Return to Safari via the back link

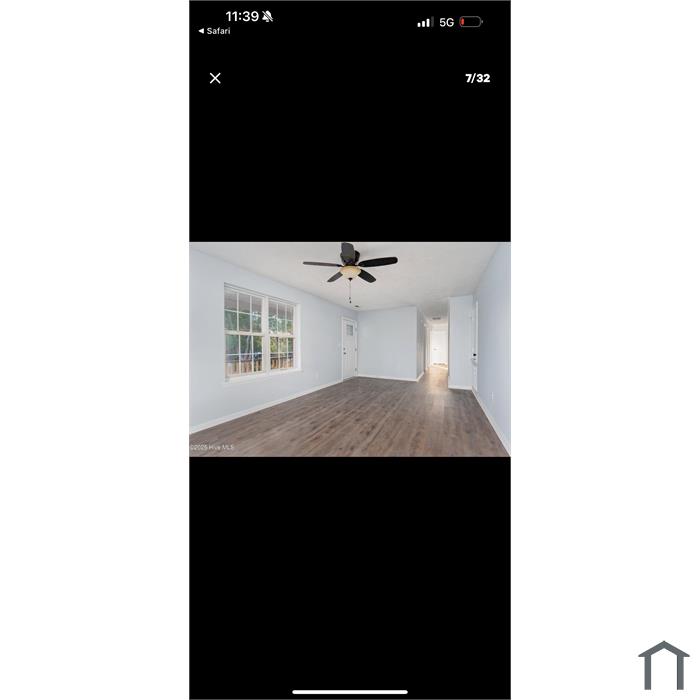click(x=214, y=31)
